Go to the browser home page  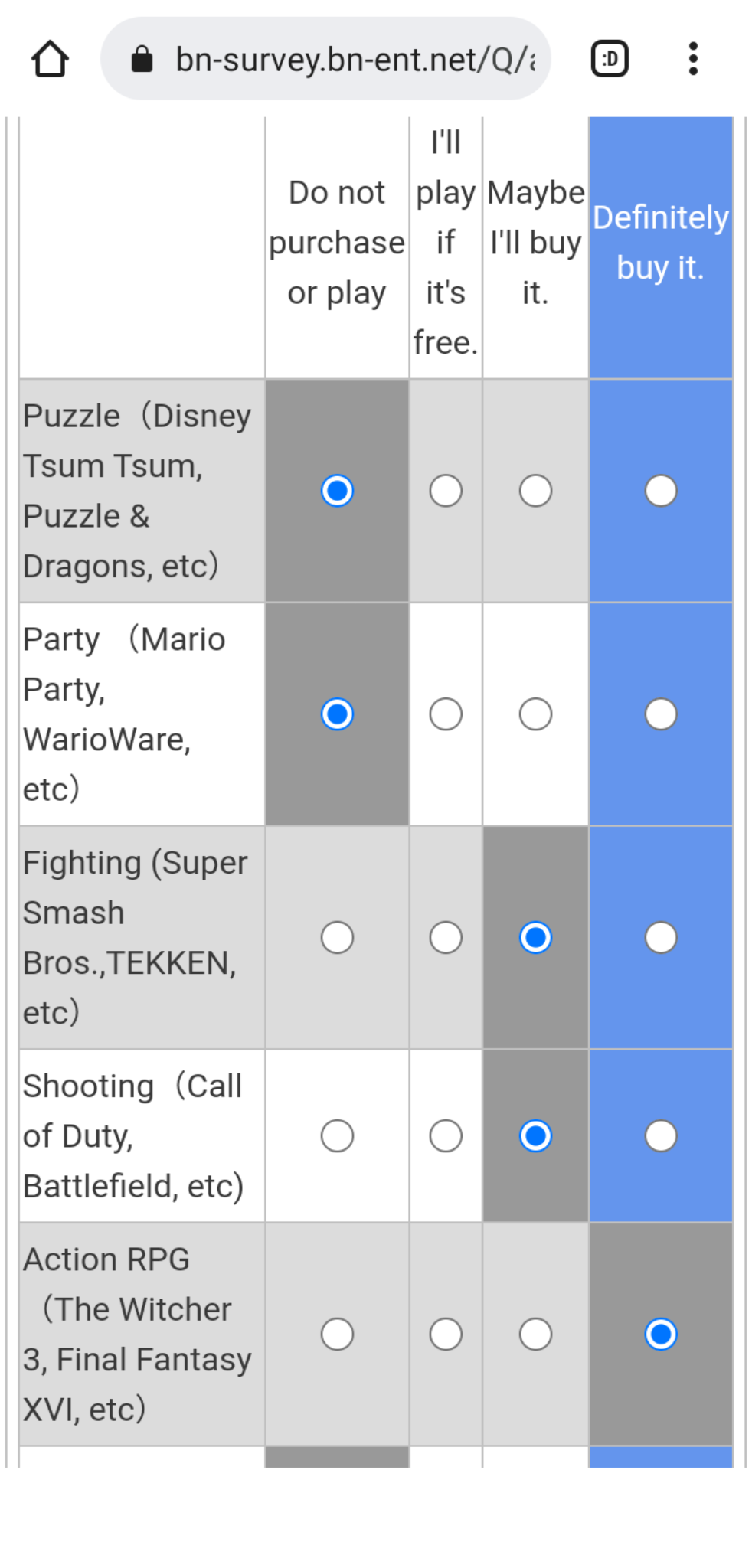coord(51,59)
